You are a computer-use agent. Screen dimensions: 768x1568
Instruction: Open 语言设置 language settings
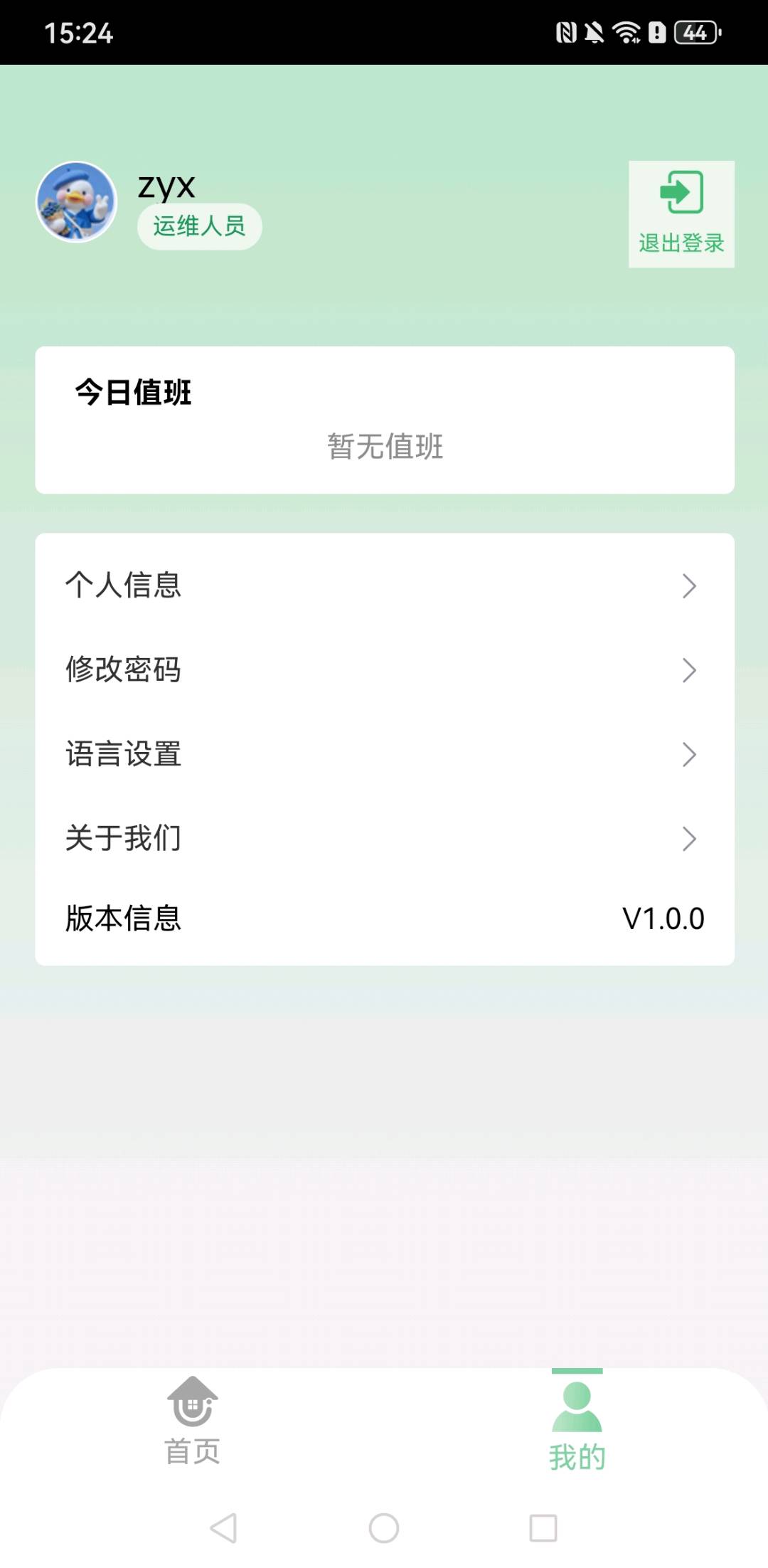[x=384, y=754]
